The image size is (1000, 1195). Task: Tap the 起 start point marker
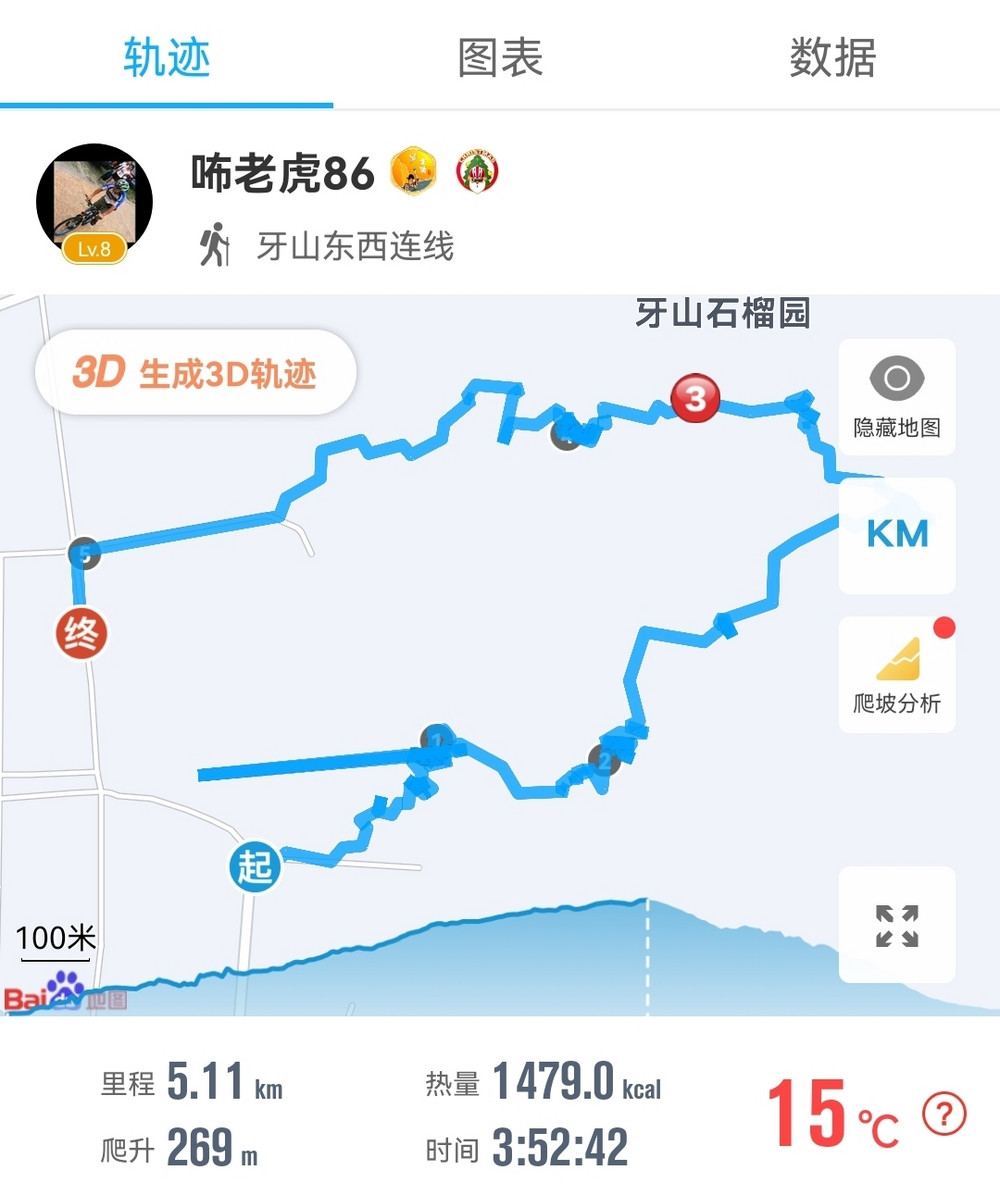pos(256,866)
